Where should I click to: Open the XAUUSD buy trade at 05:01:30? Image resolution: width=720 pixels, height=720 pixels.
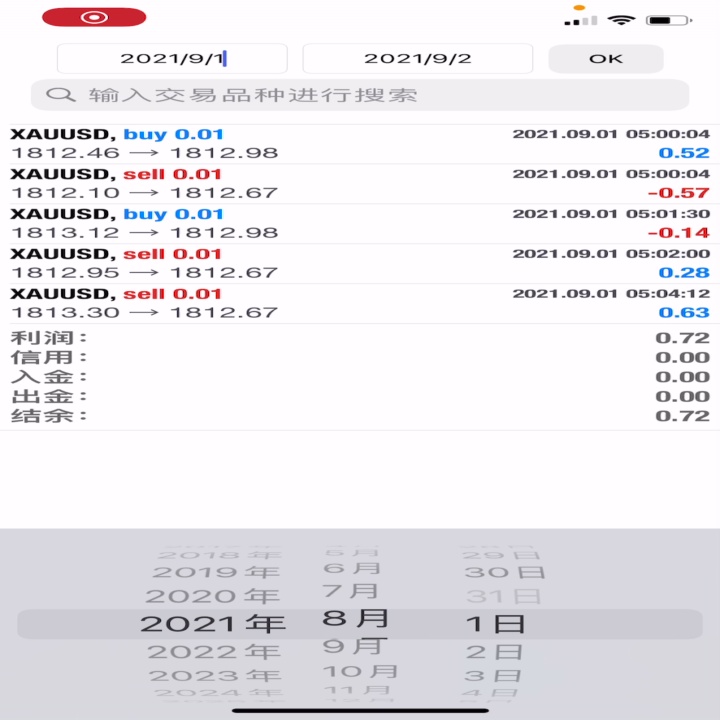[360, 224]
